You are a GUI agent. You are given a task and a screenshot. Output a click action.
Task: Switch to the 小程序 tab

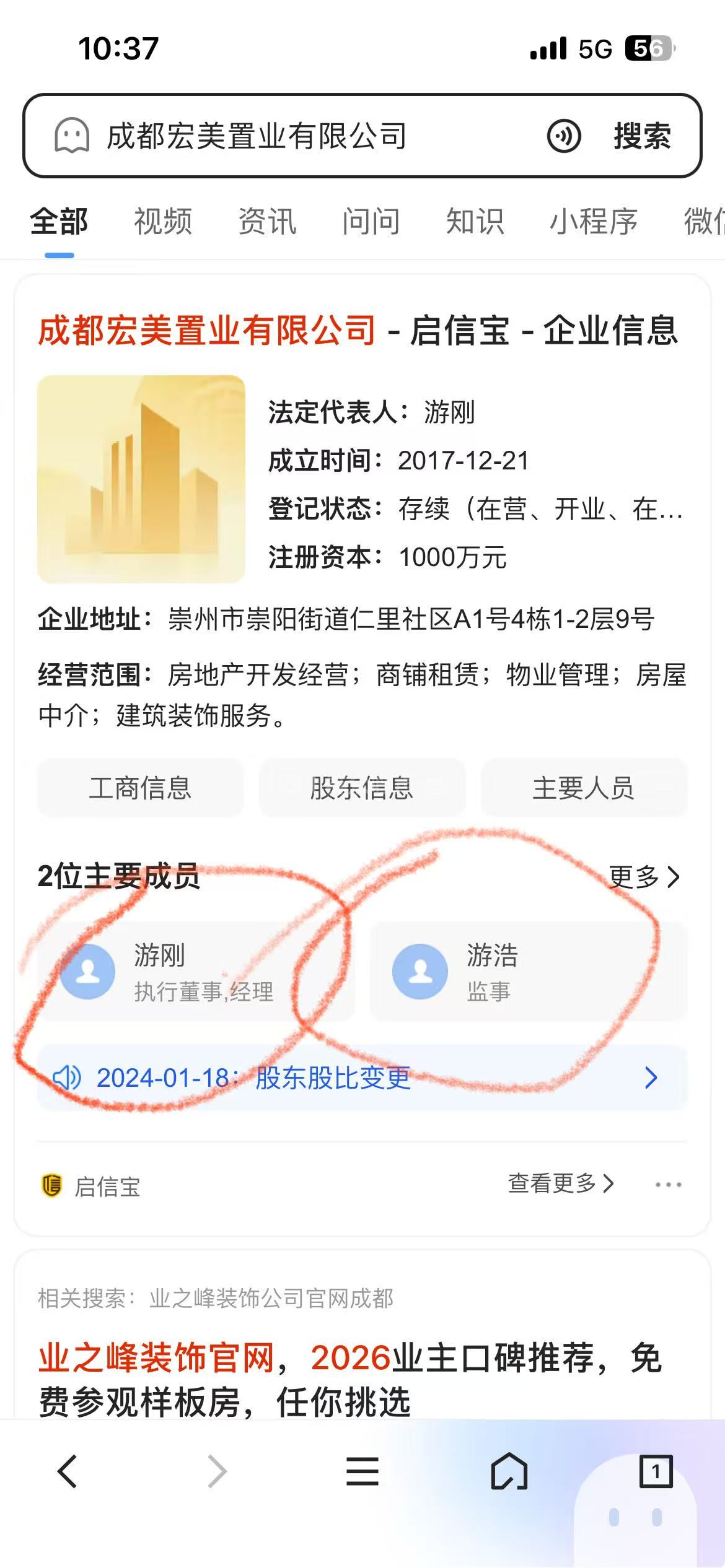tap(594, 222)
